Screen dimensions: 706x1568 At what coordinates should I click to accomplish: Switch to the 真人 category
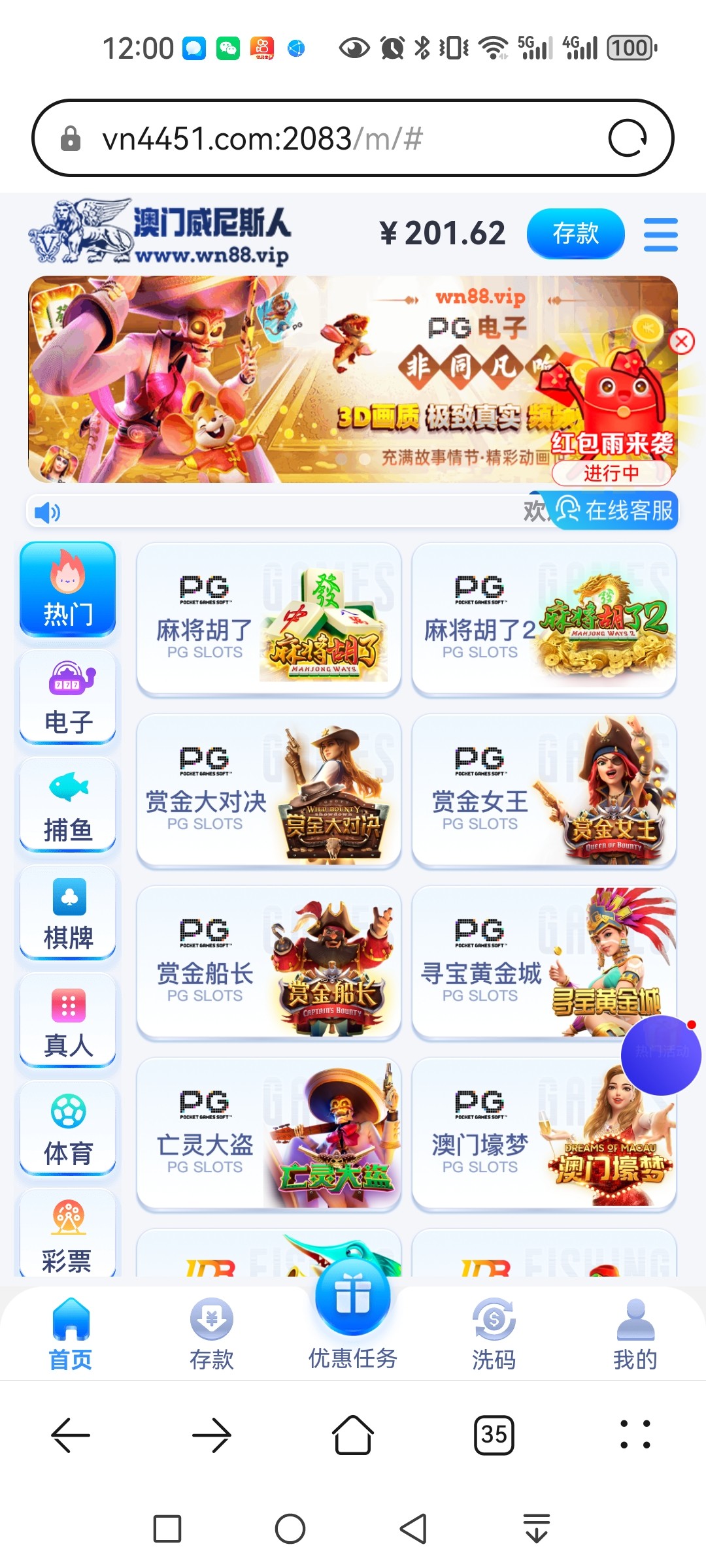[x=68, y=1021]
